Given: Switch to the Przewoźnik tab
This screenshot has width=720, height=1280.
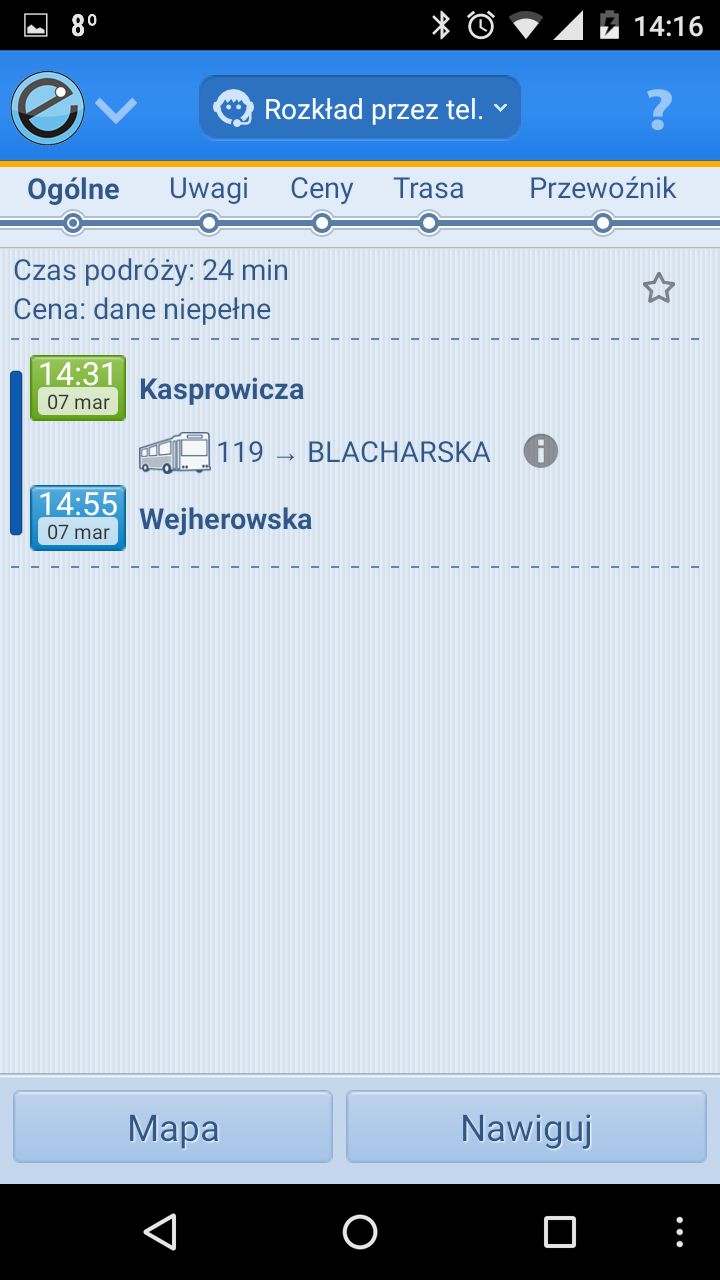Looking at the screenshot, I should point(603,189).
